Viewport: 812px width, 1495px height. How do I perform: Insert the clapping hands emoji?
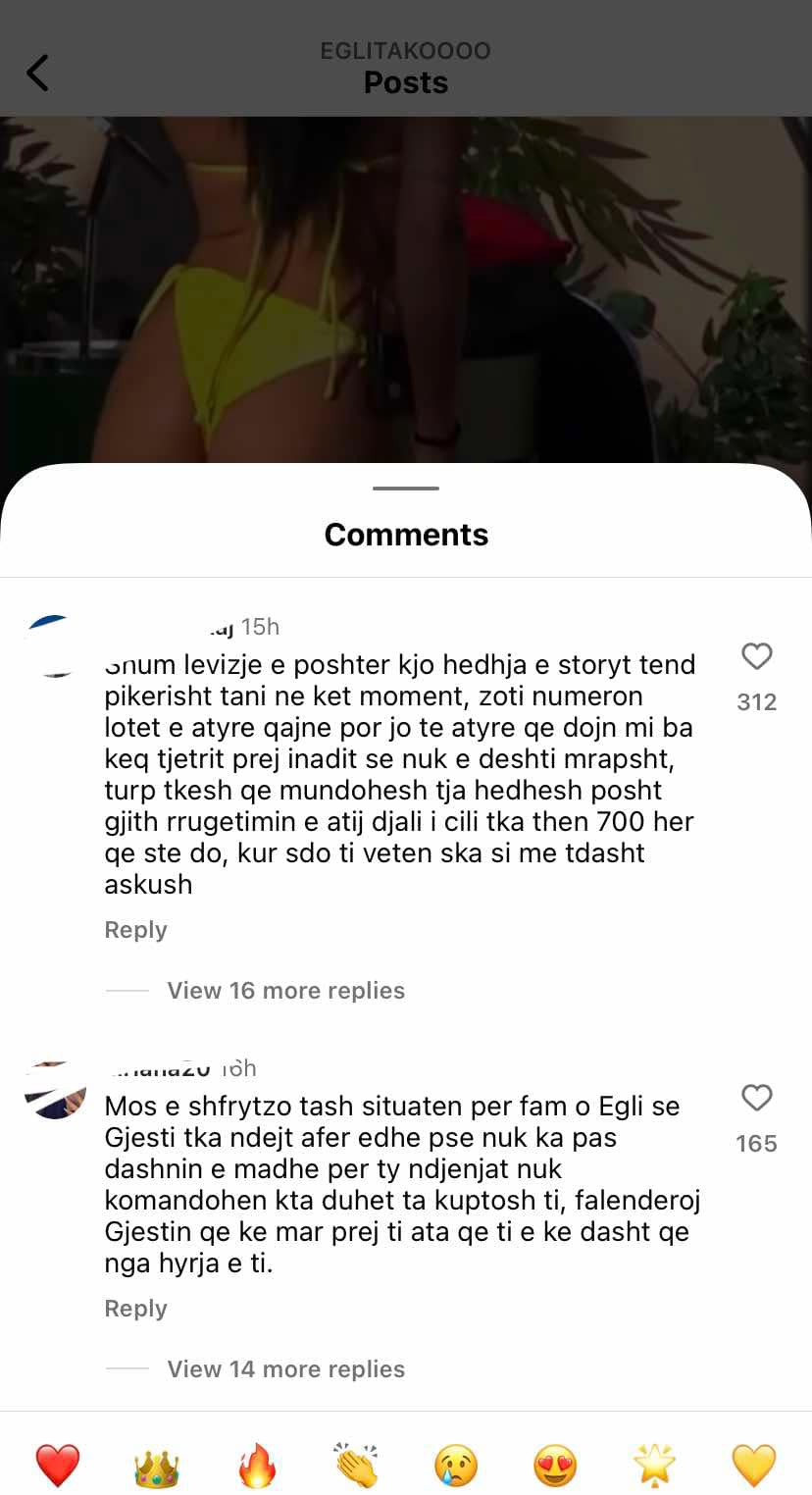pos(356,1466)
